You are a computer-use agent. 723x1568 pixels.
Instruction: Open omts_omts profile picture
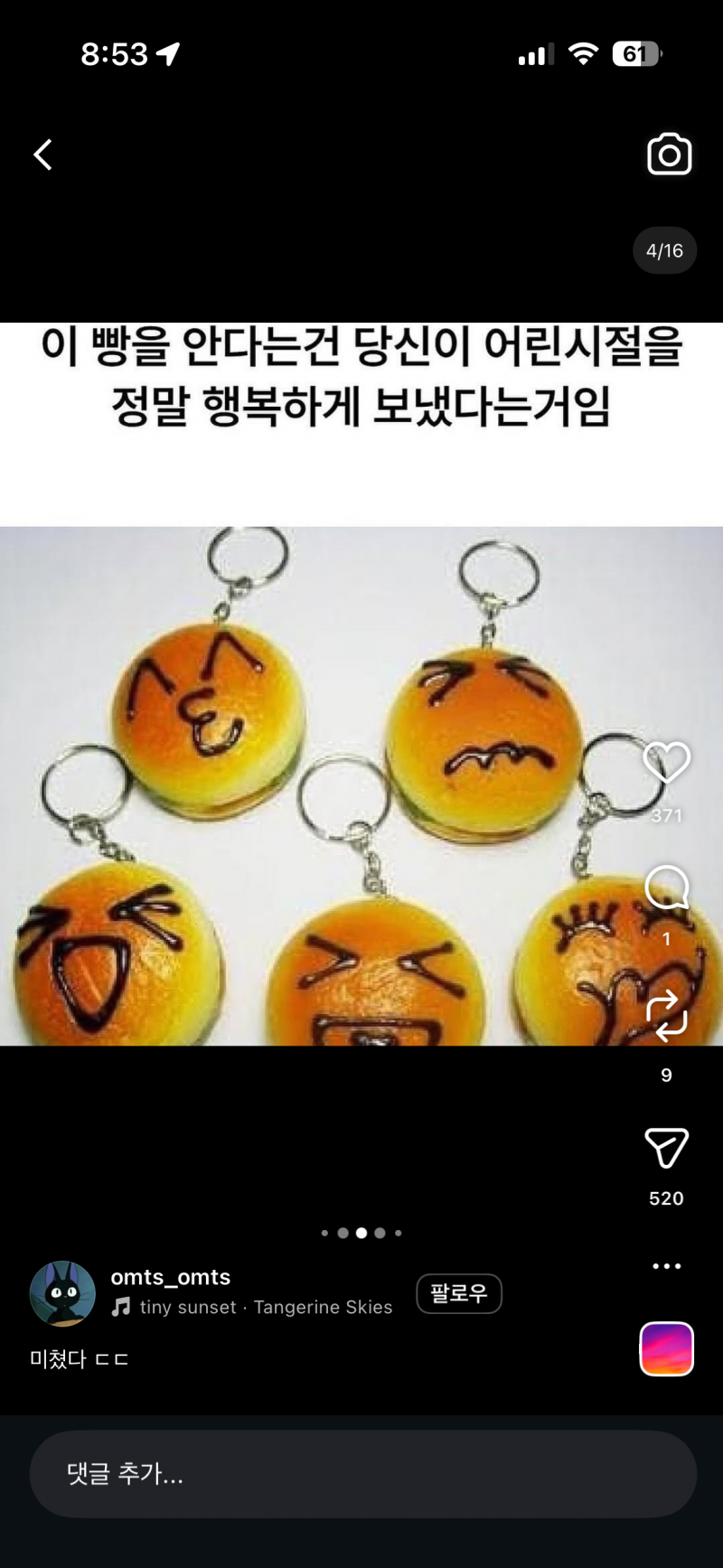pos(62,1293)
